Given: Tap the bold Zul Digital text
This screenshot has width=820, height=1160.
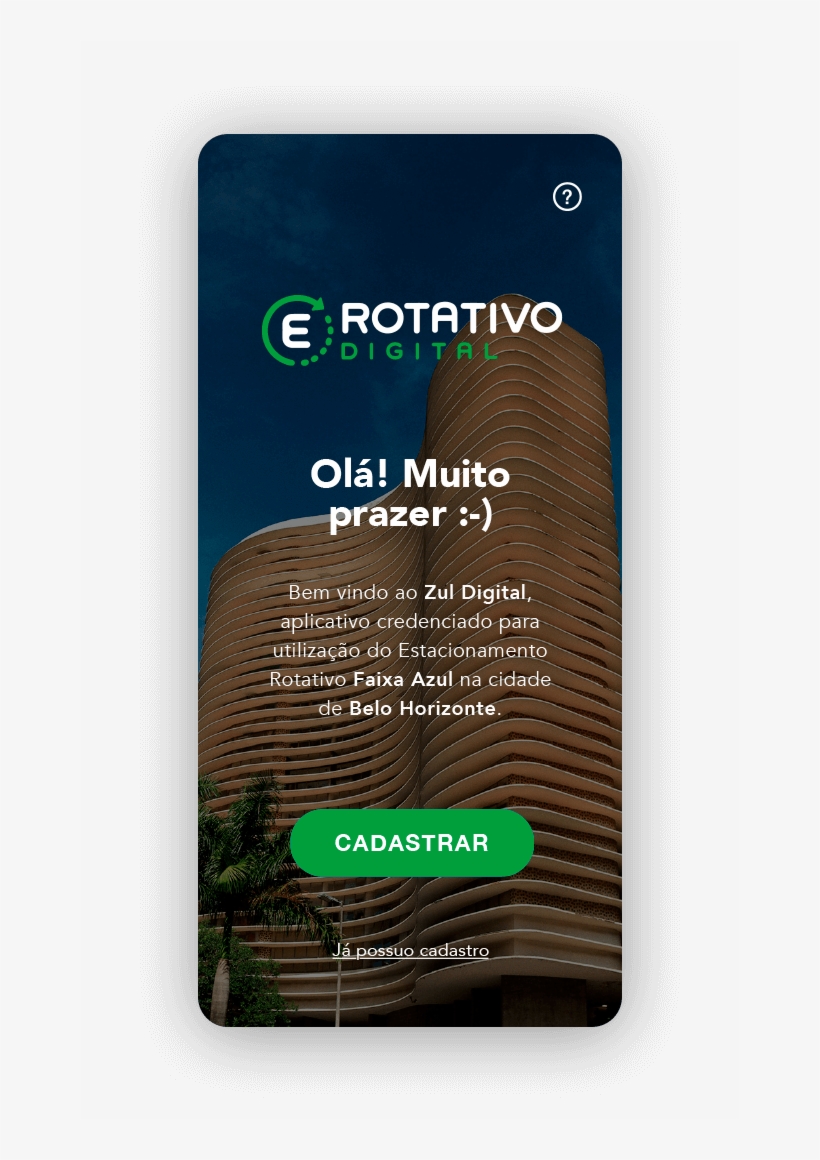Looking at the screenshot, I should [473, 592].
